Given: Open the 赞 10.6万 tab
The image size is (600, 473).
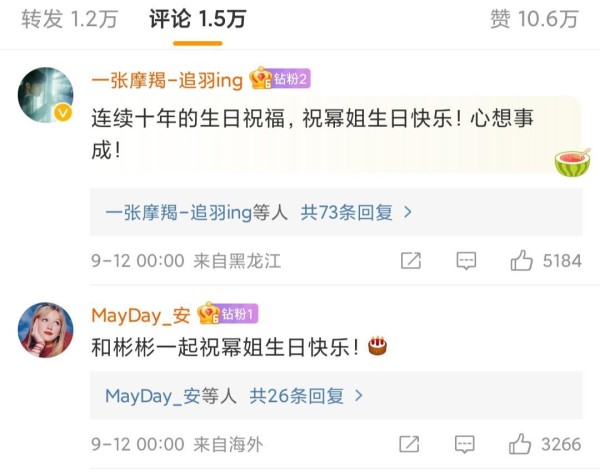Looking at the screenshot, I should [x=533, y=18].
